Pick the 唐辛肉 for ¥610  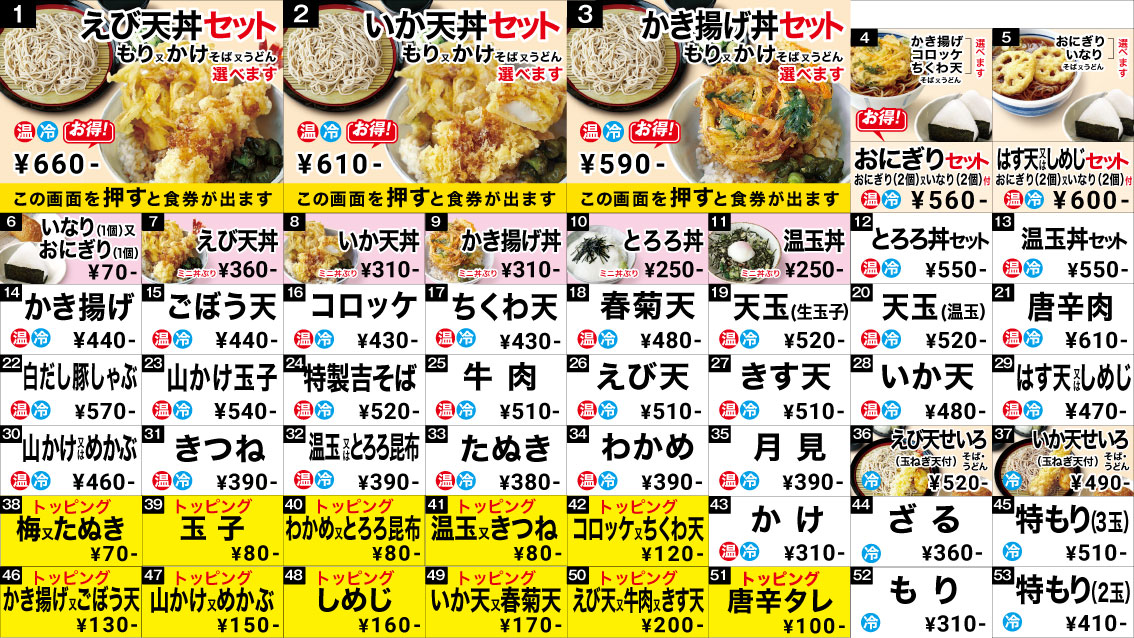point(1062,318)
